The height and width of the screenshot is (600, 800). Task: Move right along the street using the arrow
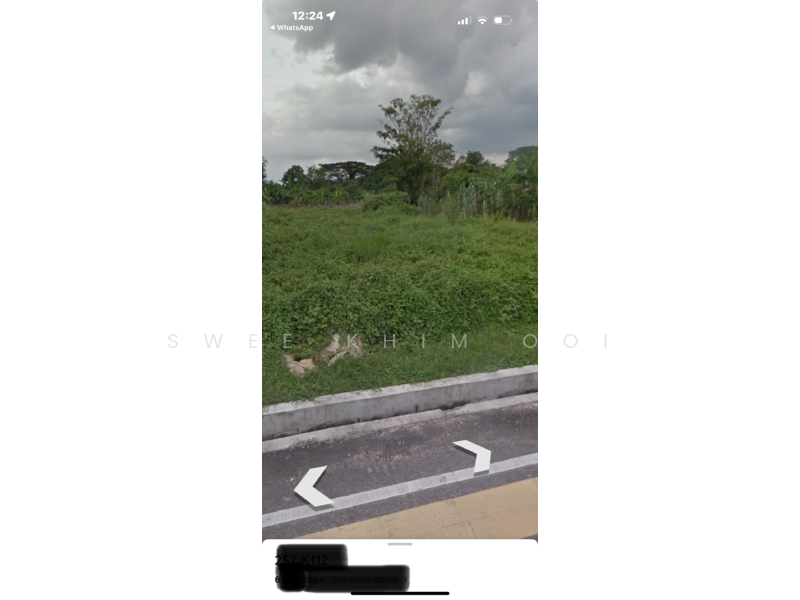point(473,455)
